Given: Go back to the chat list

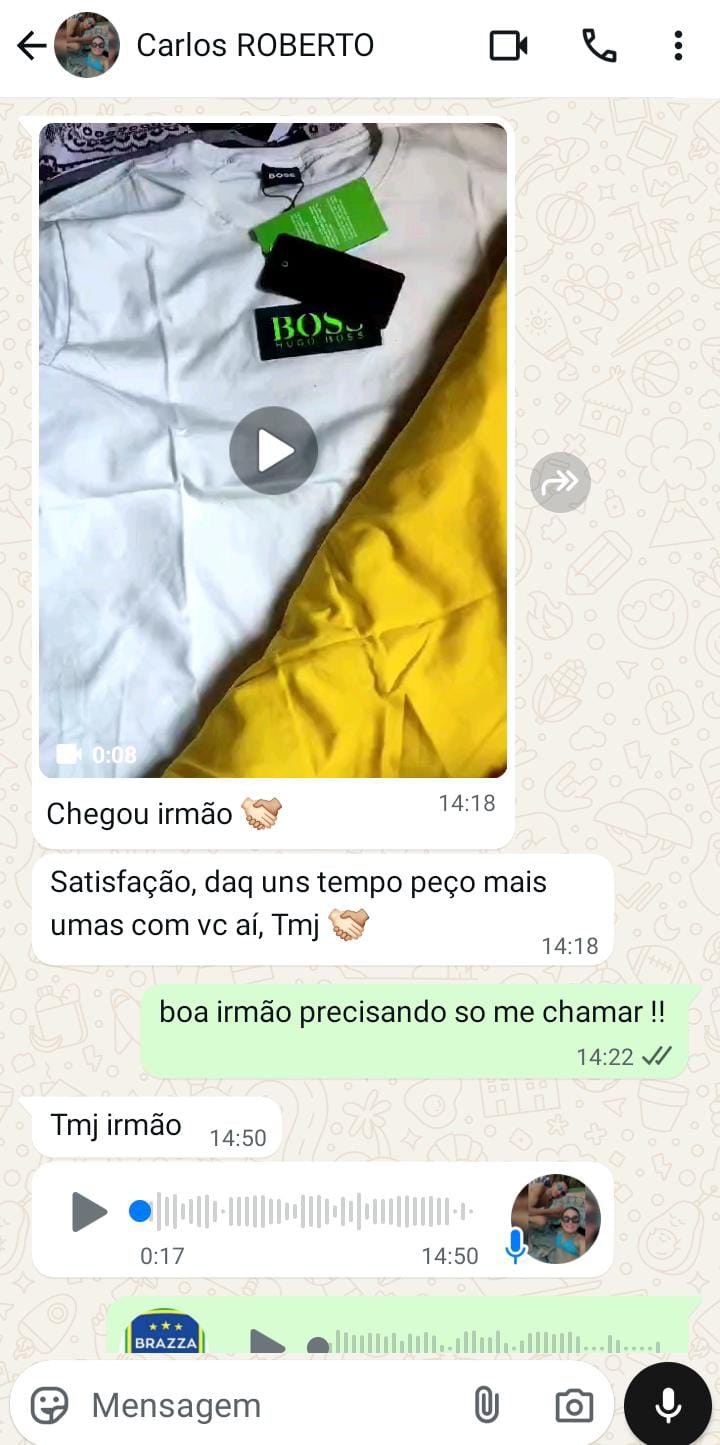Looking at the screenshot, I should tap(31, 46).
